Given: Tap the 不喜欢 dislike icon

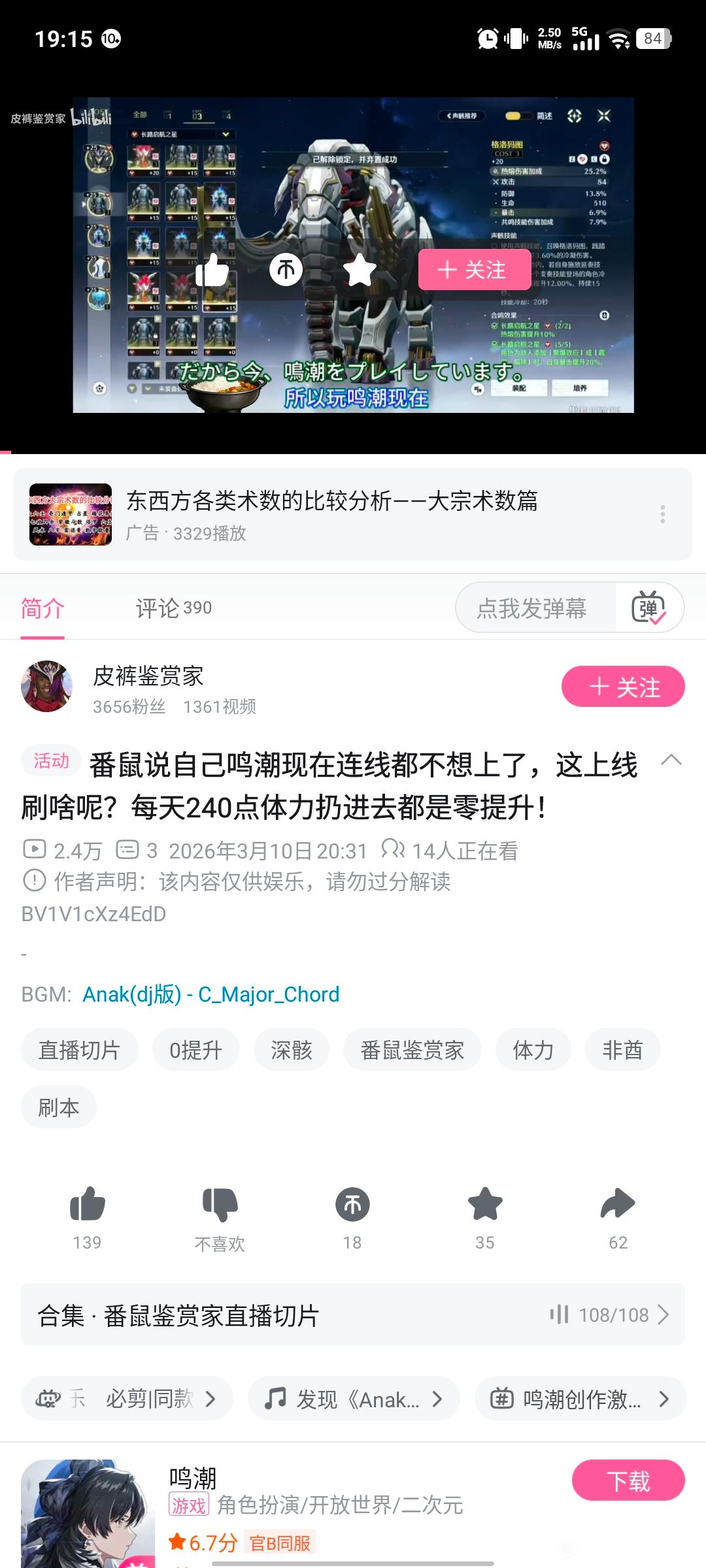Looking at the screenshot, I should (x=220, y=1204).
